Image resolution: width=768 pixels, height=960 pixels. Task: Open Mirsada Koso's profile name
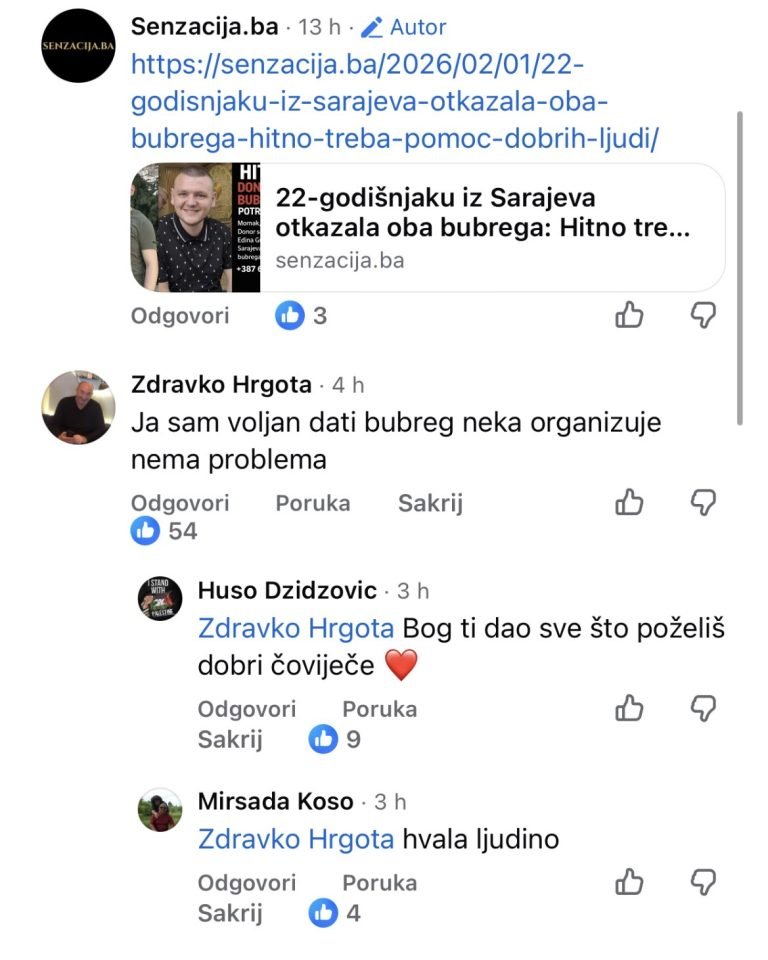[276, 801]
